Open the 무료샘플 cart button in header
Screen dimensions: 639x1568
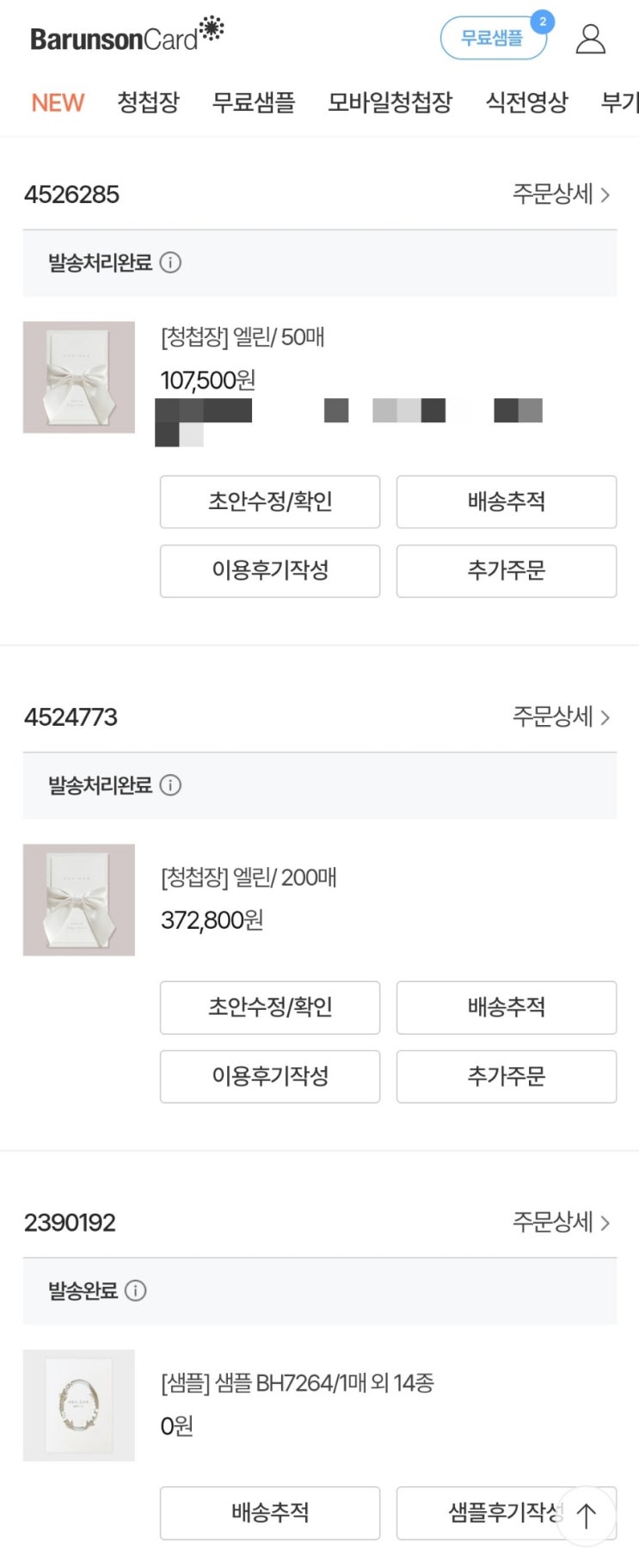[x=493, y=38]
